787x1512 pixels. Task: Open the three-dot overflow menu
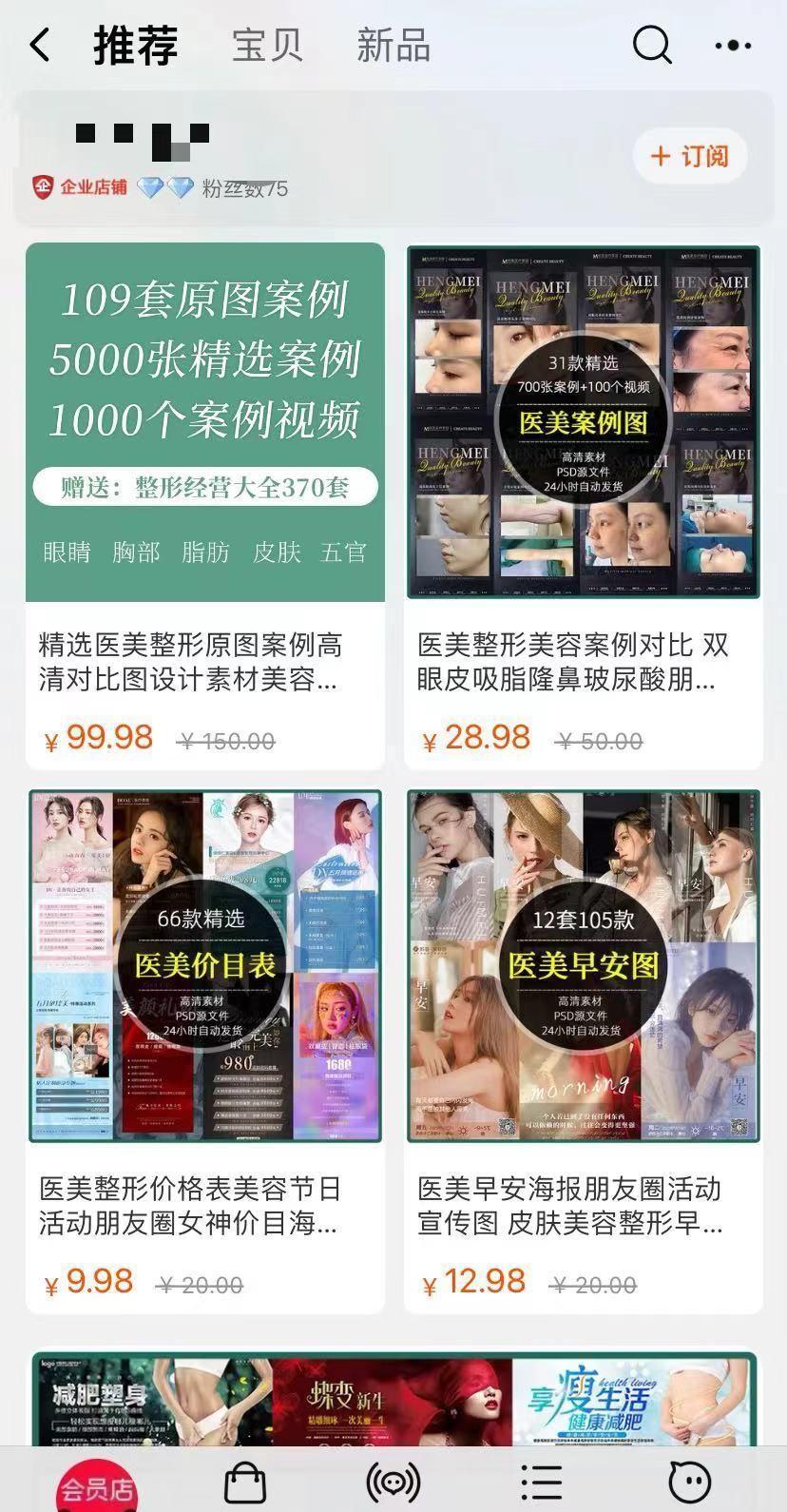[732, 45]
